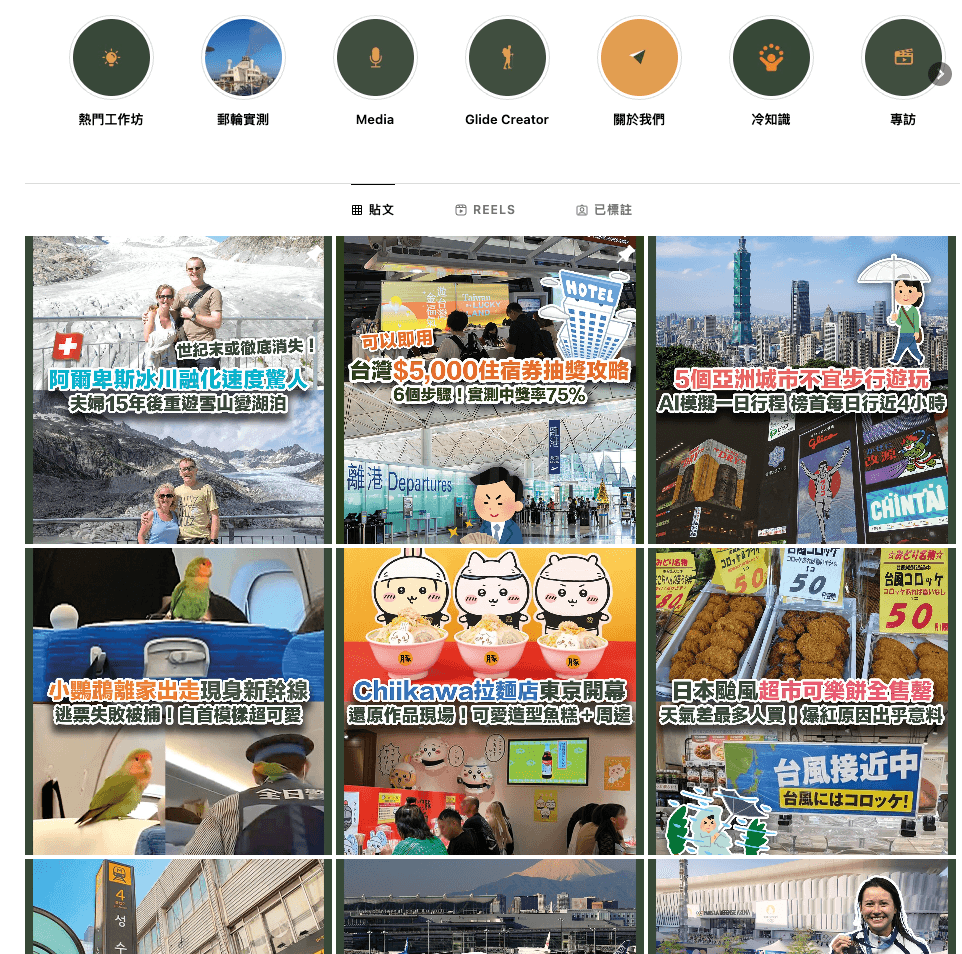The height and width of the screenshot is (954, 962).
Task: View the 日本颱風超市可樂餅全售罄 post
Action: (801, 701)
